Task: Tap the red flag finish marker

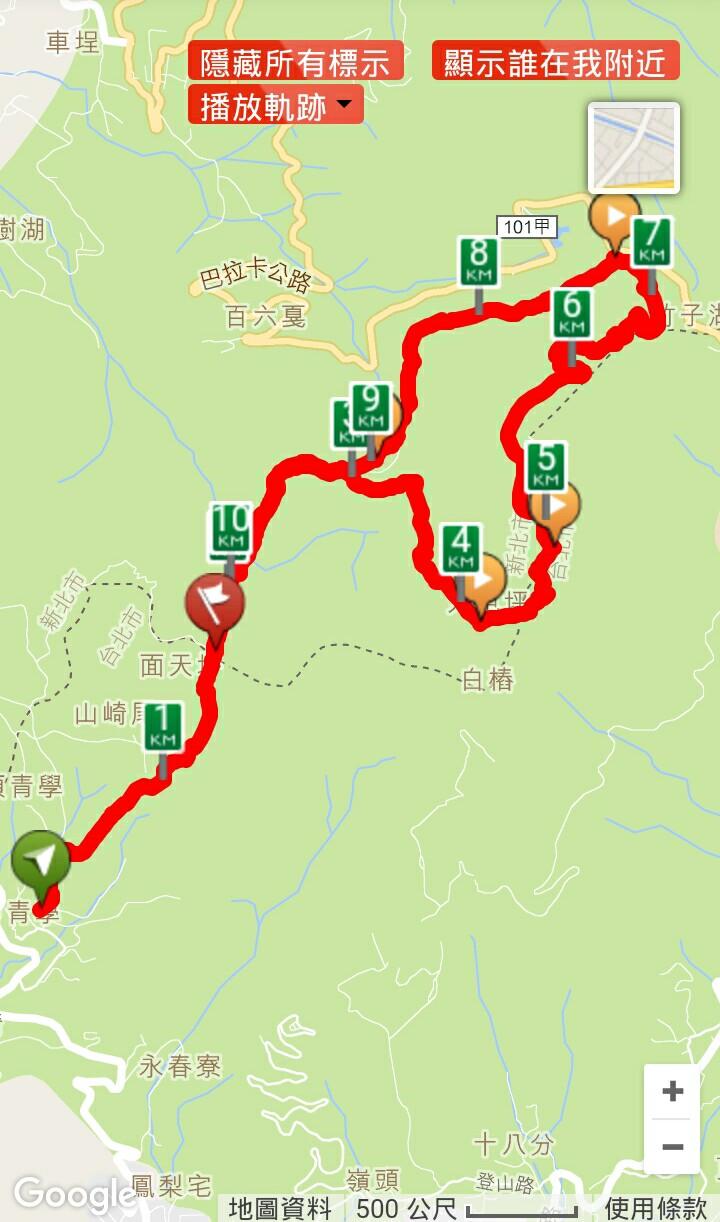Action: [x=215, y=603]
